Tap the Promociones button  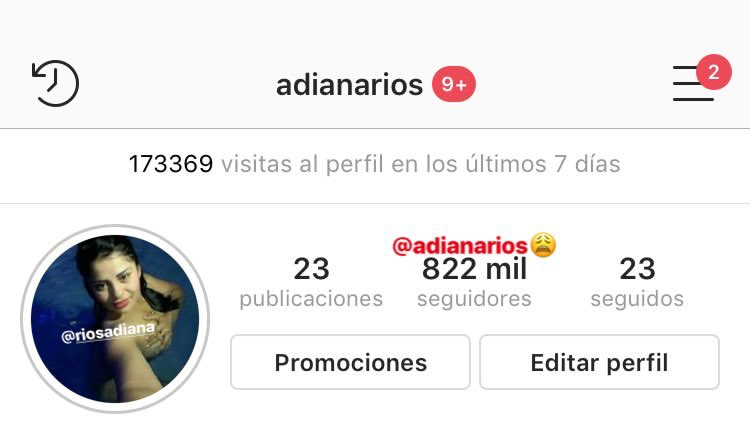[x=350, y=362]
